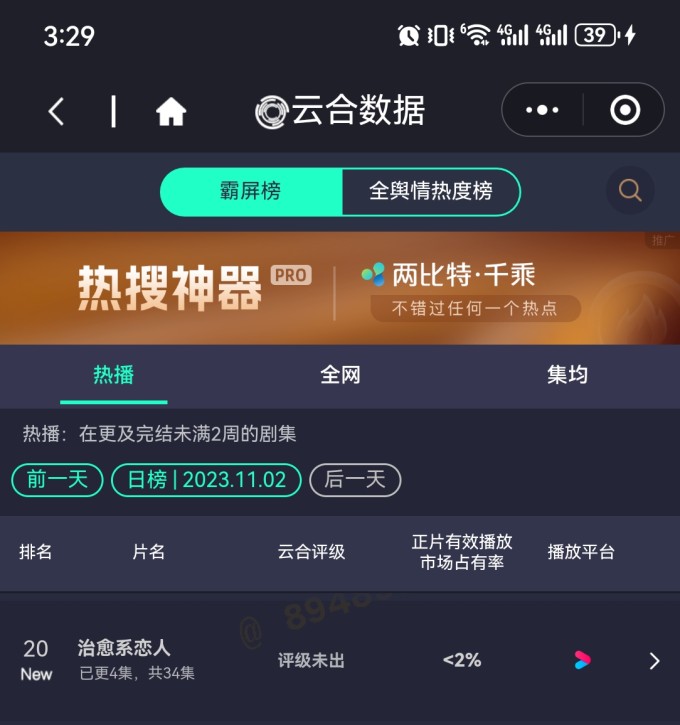The height and width of the screenshot is (725, 680).
Task: Open the 日榜 2023.11.02 date picker
Action: (x=206, y=480)
